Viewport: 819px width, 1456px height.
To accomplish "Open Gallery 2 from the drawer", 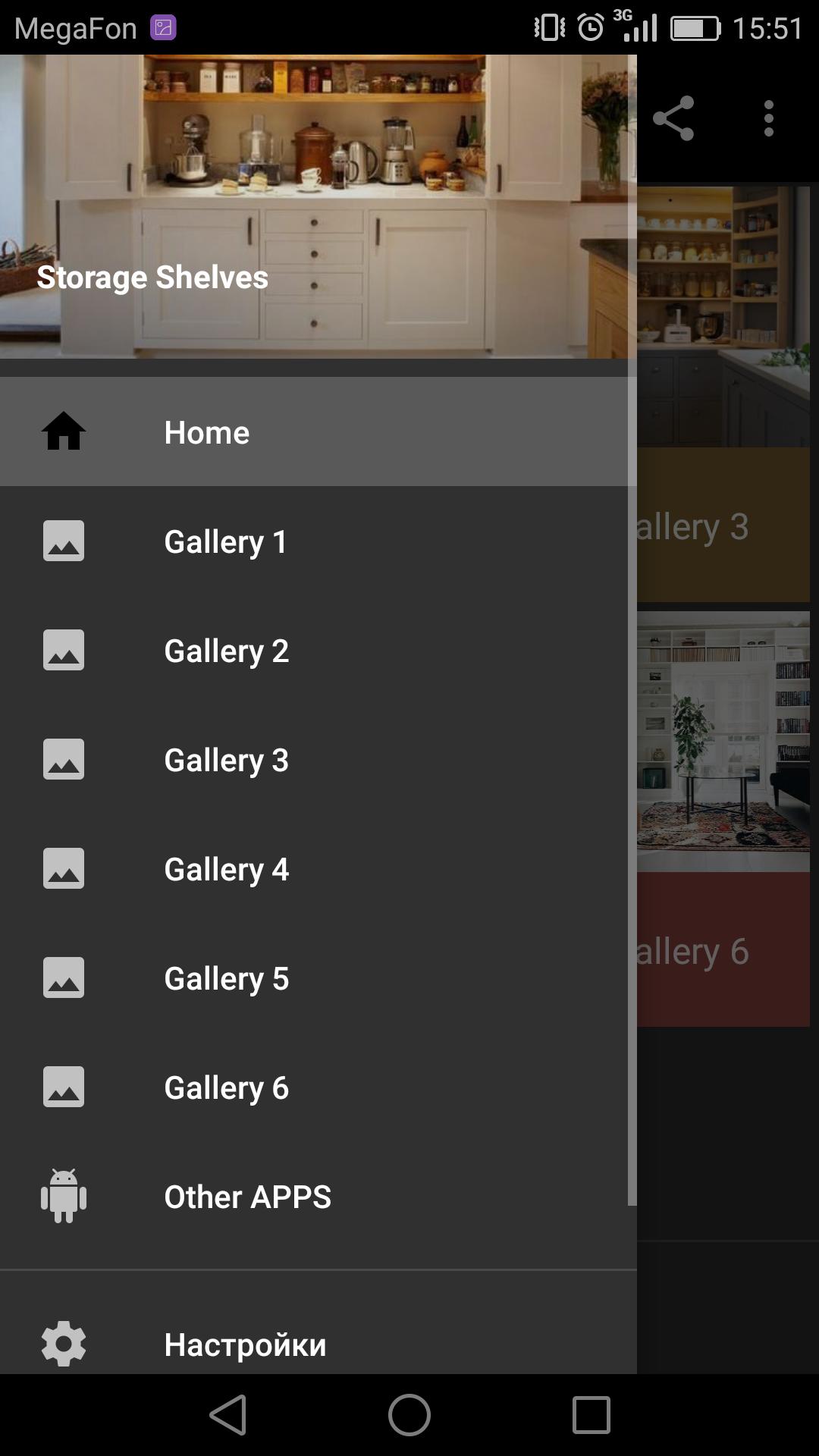I will pyautogui.click(x=318, y=651).
